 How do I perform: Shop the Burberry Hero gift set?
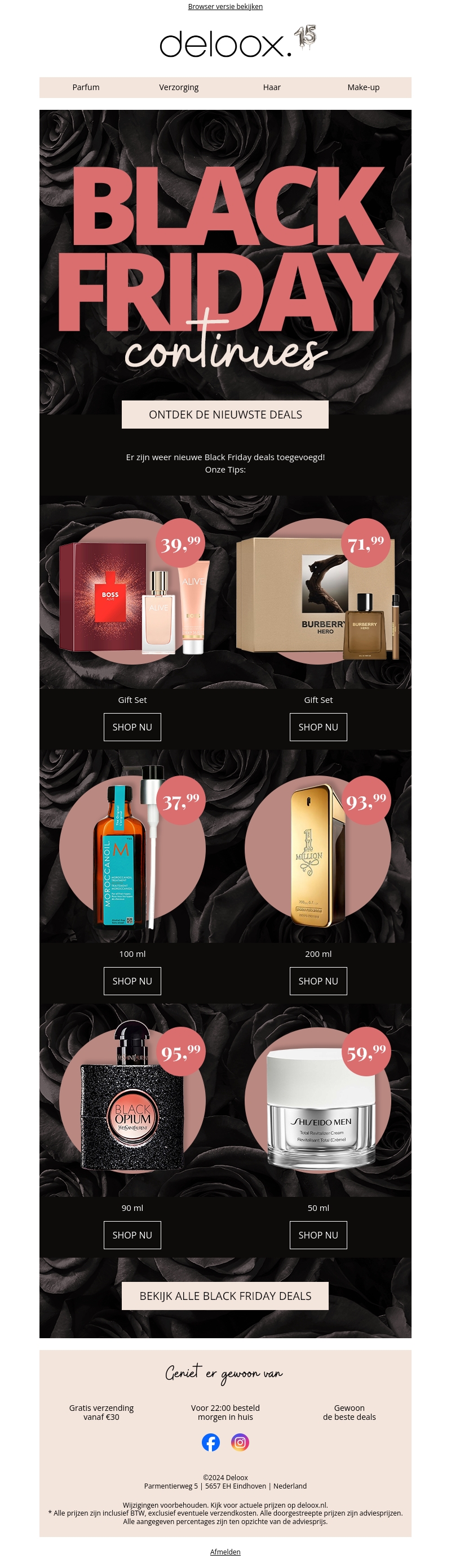pyautogui.click(x=318, y=727)
